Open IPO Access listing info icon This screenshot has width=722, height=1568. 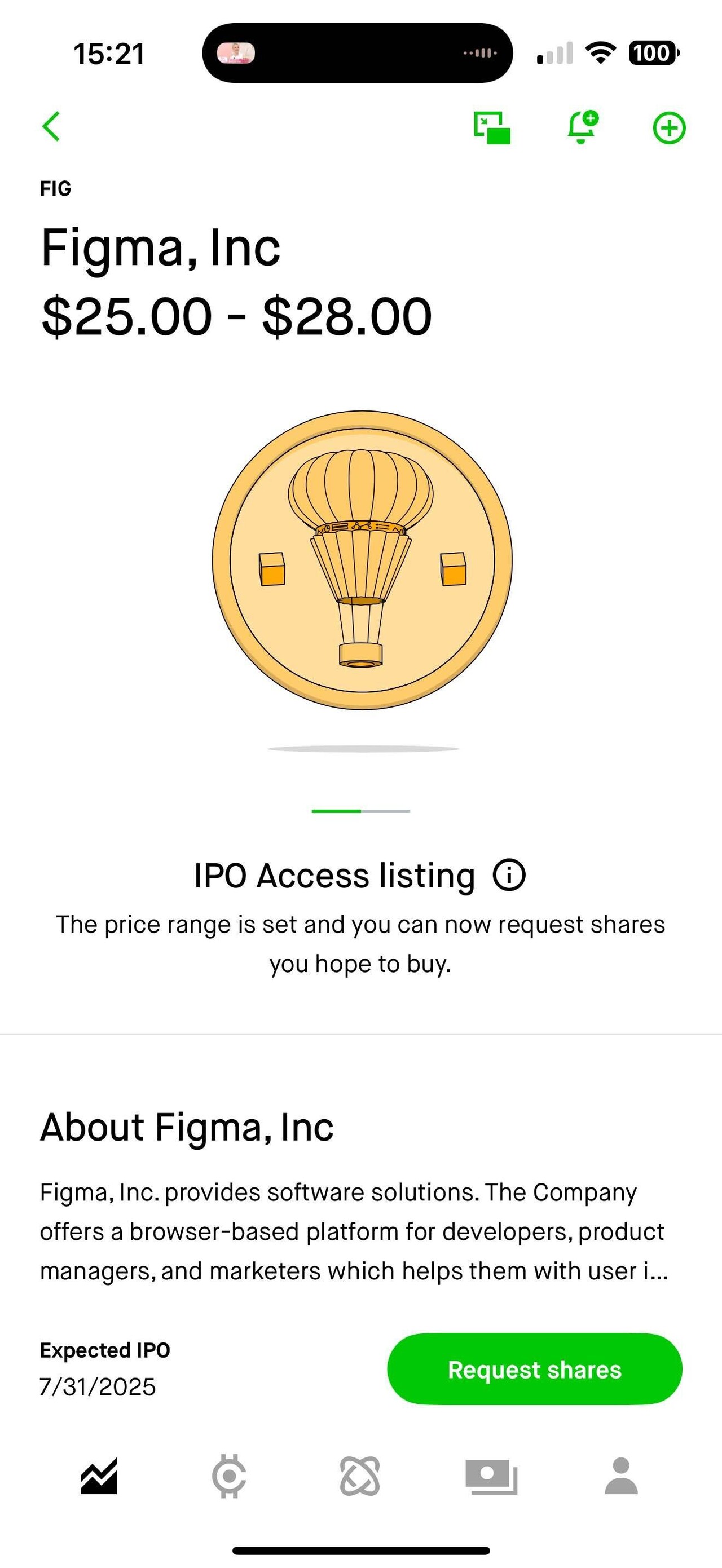tap(509, 875)
